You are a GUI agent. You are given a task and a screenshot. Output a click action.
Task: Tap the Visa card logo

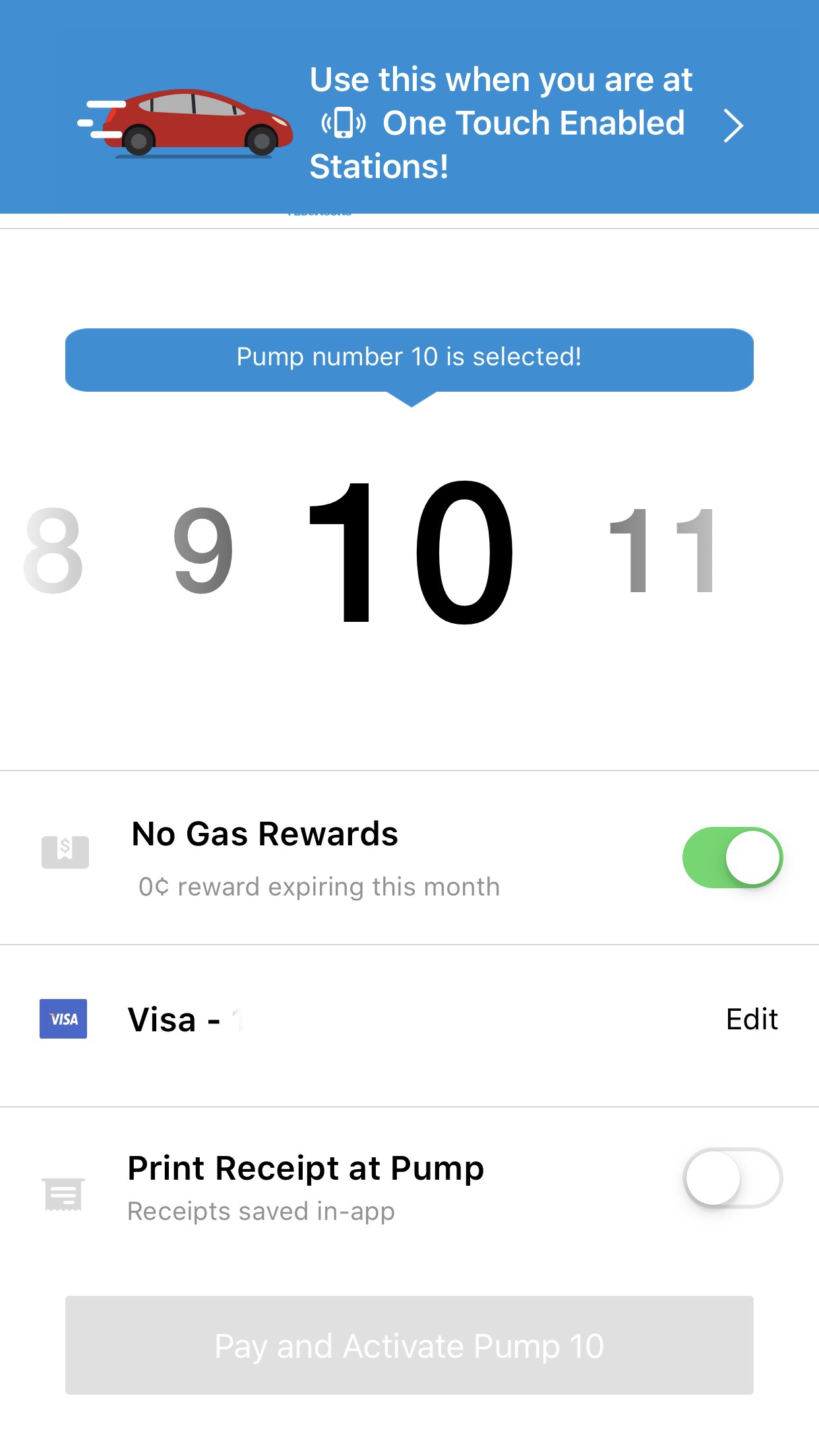64,1018
